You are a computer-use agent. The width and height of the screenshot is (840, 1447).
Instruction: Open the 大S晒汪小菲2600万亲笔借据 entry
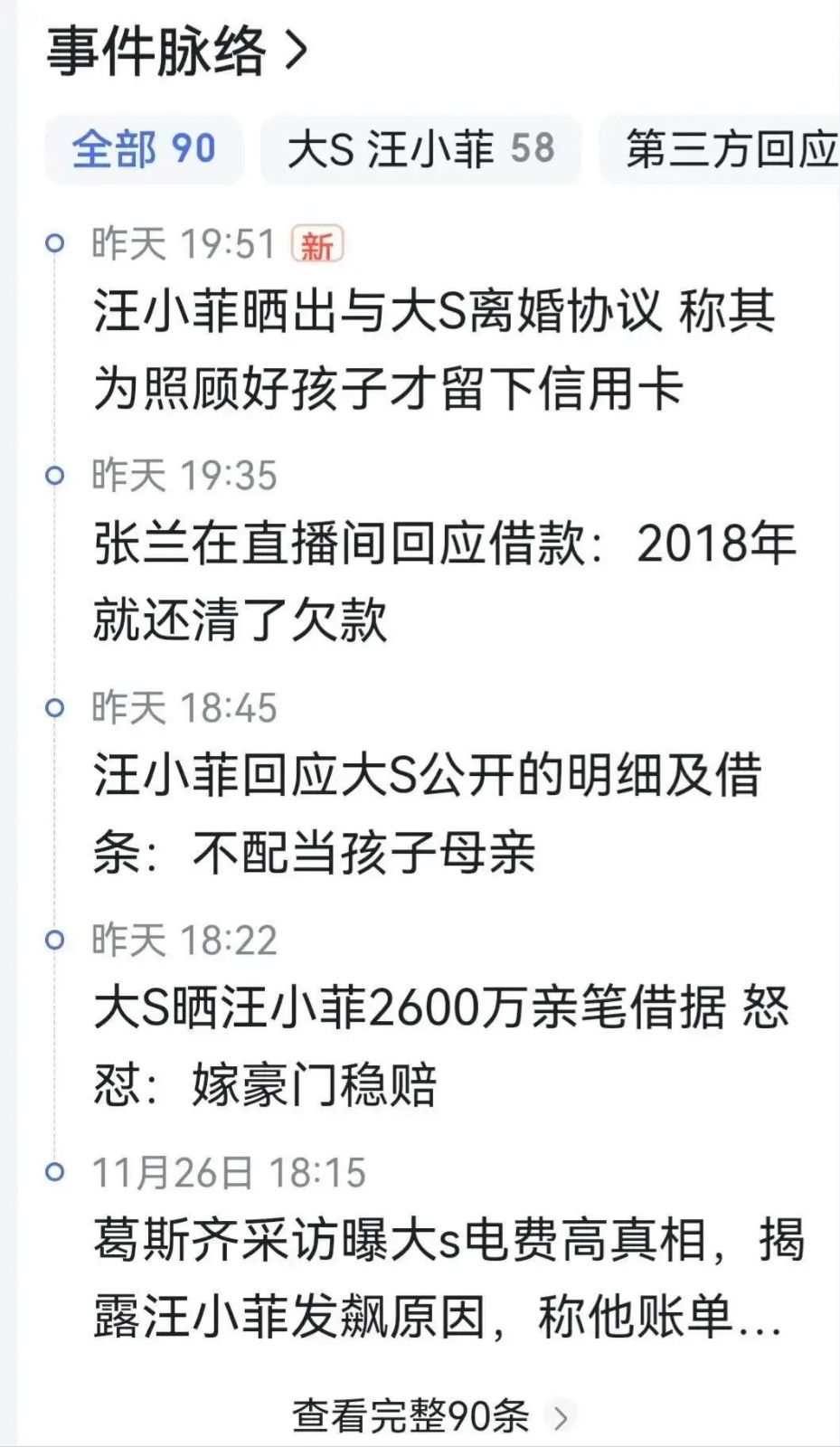click(x=441, y=1045)
